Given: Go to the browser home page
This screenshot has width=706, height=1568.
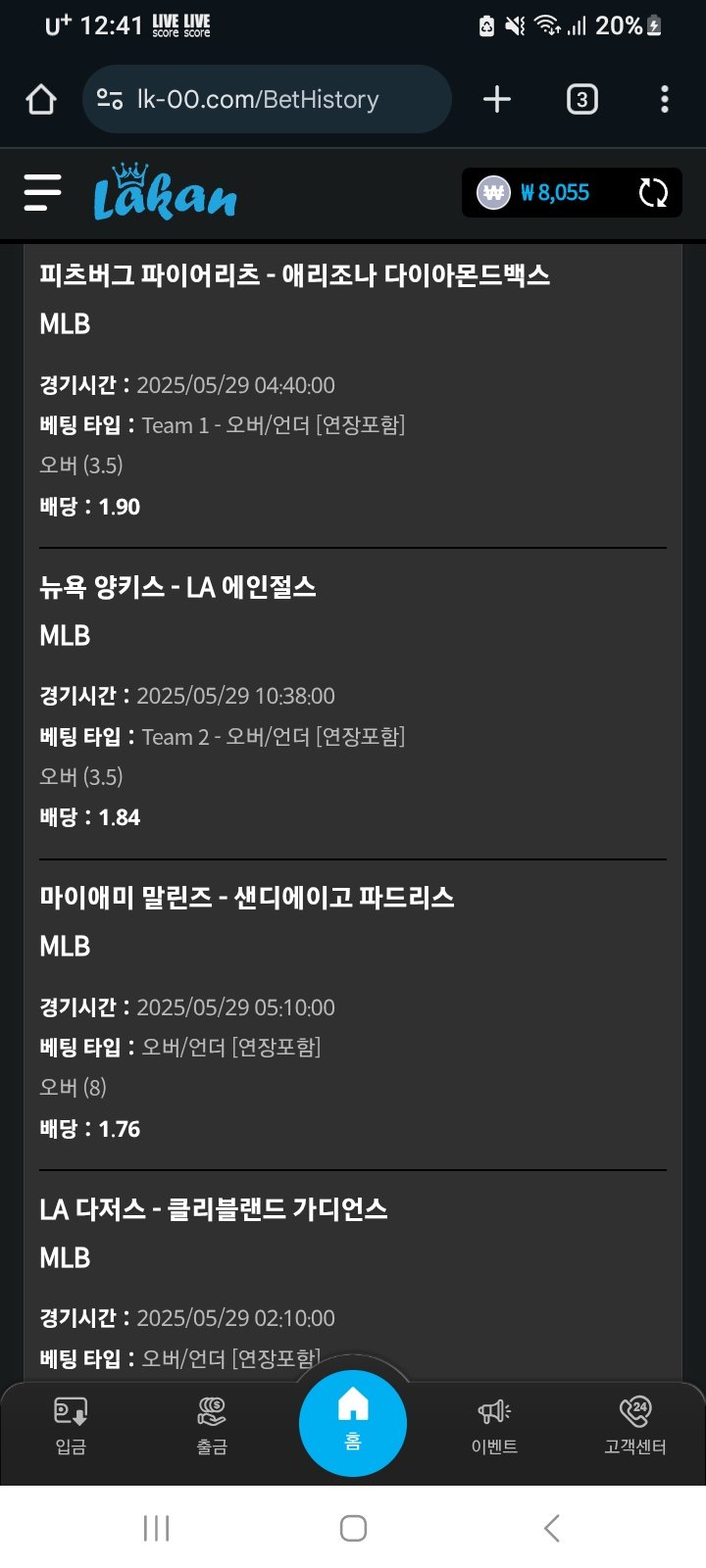Looking at the screenshot, I should point(41,99).
